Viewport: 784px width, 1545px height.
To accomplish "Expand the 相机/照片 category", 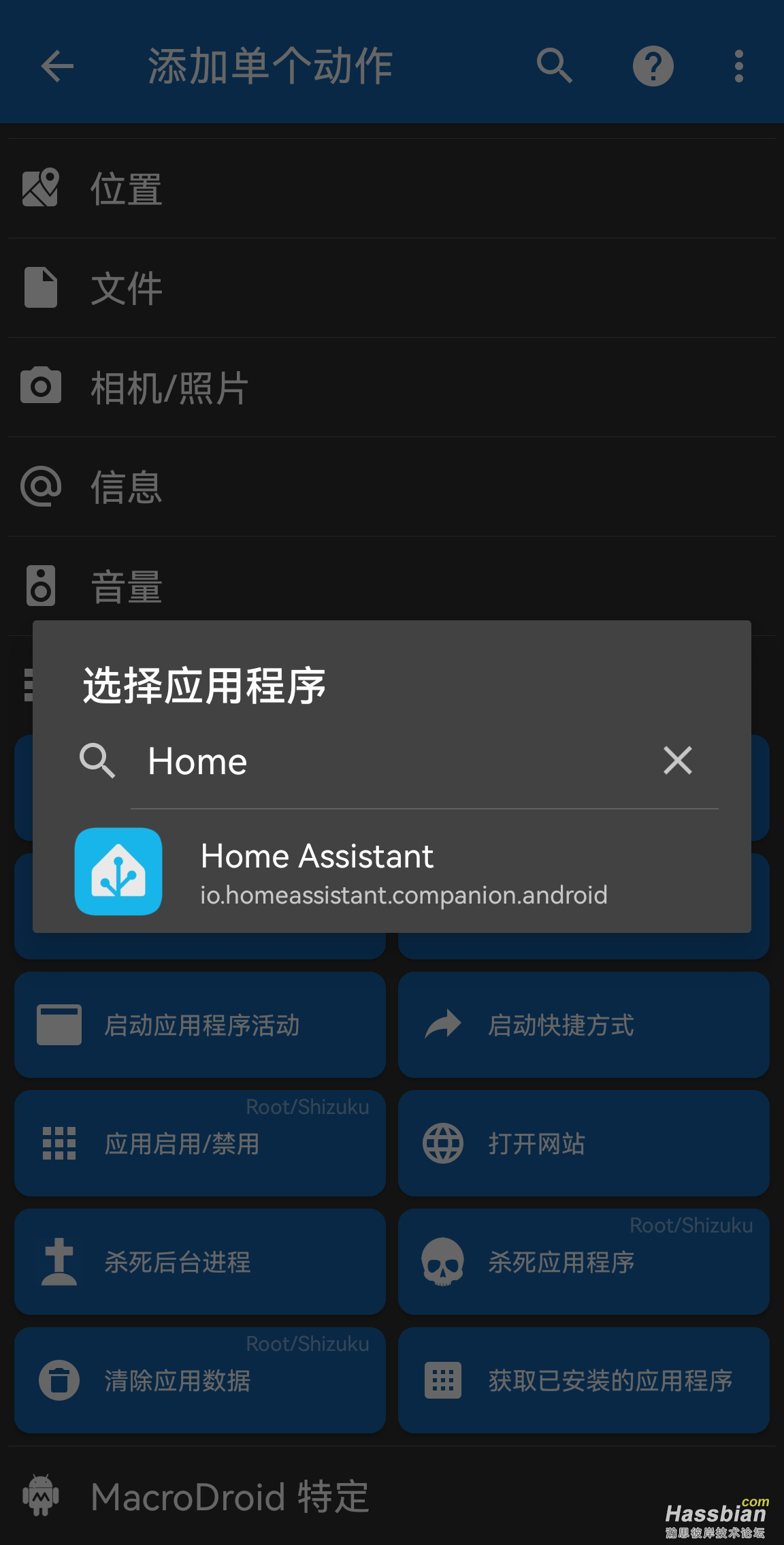I will pos(391,387).
